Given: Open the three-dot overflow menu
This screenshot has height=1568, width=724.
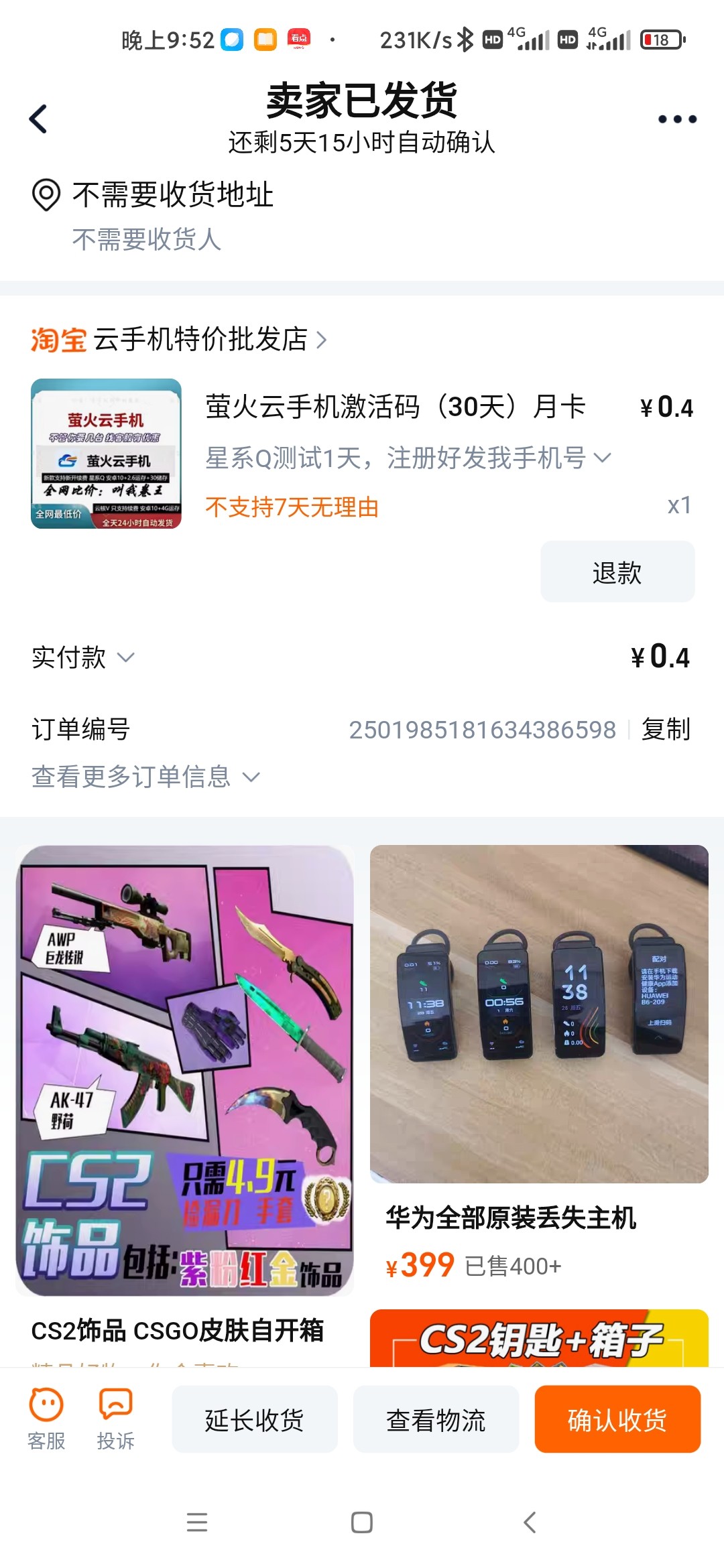Looking at the screenshot, I should pos(677,119).
